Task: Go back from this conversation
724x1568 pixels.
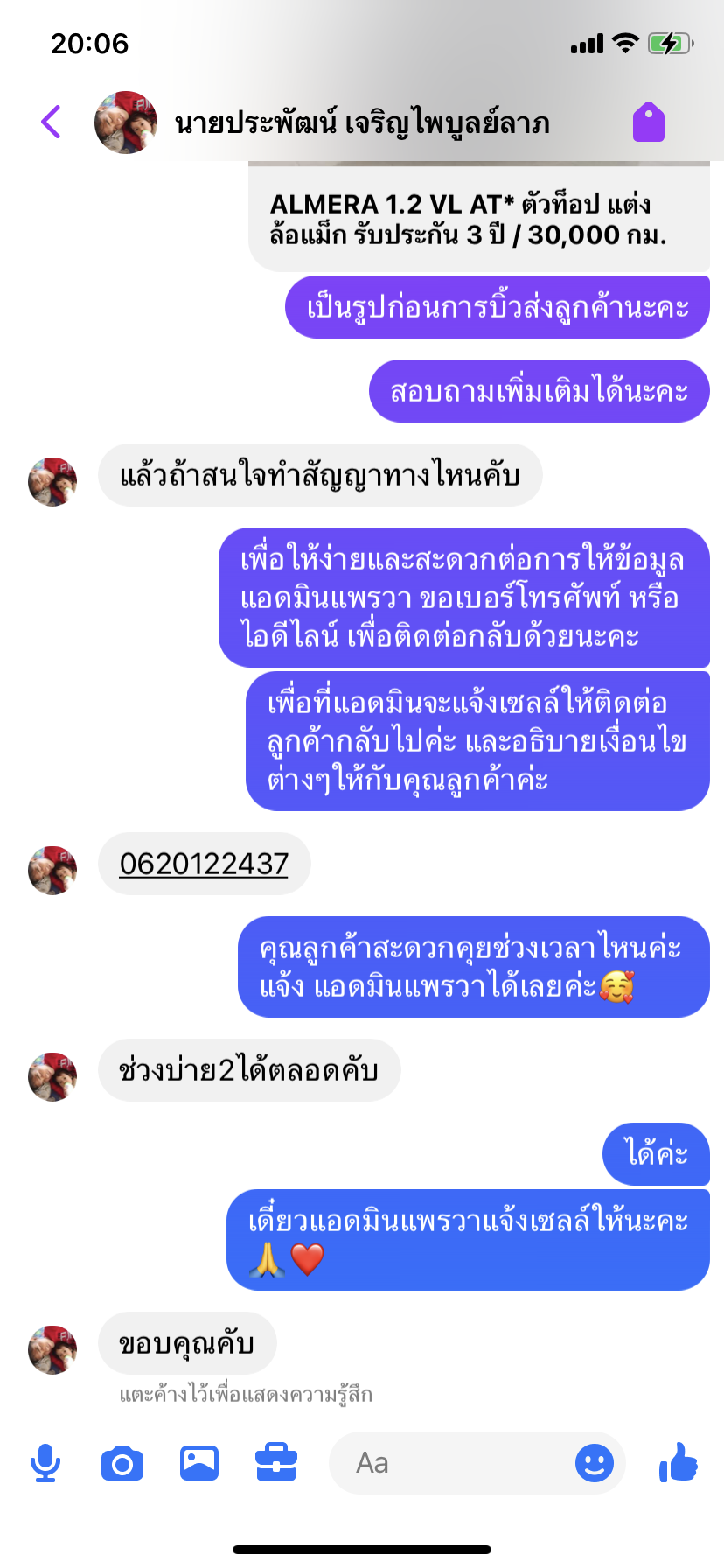Action: [x=52, y=122]
